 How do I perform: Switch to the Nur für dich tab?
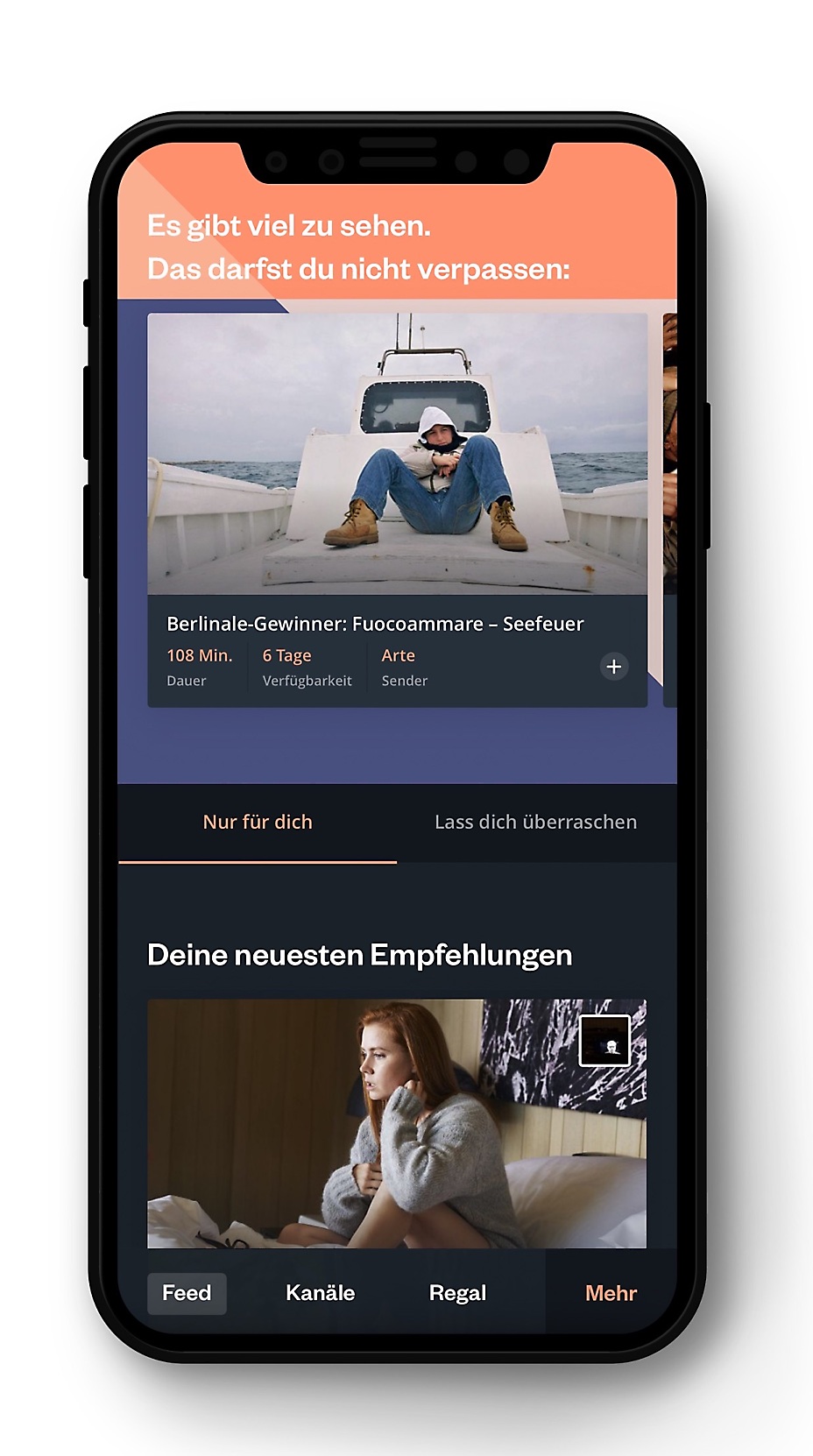coord(258,822)
